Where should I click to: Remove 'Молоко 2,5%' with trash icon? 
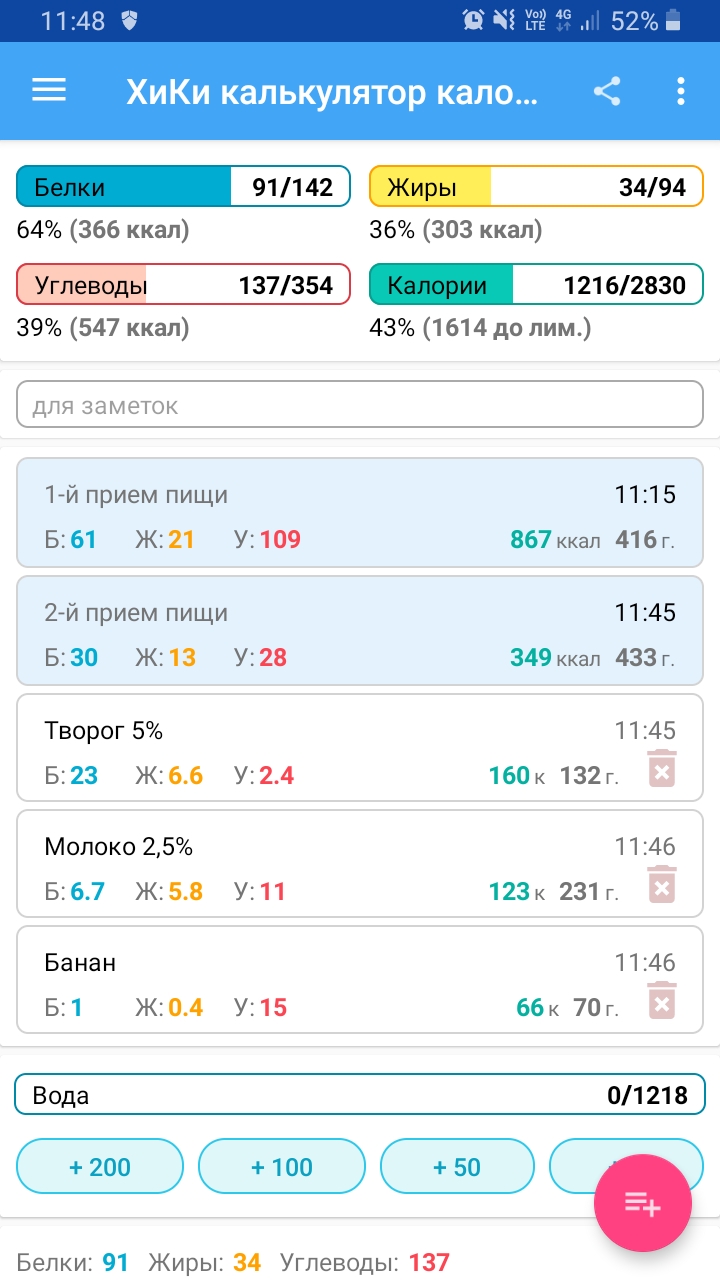[x=661, y=885]
